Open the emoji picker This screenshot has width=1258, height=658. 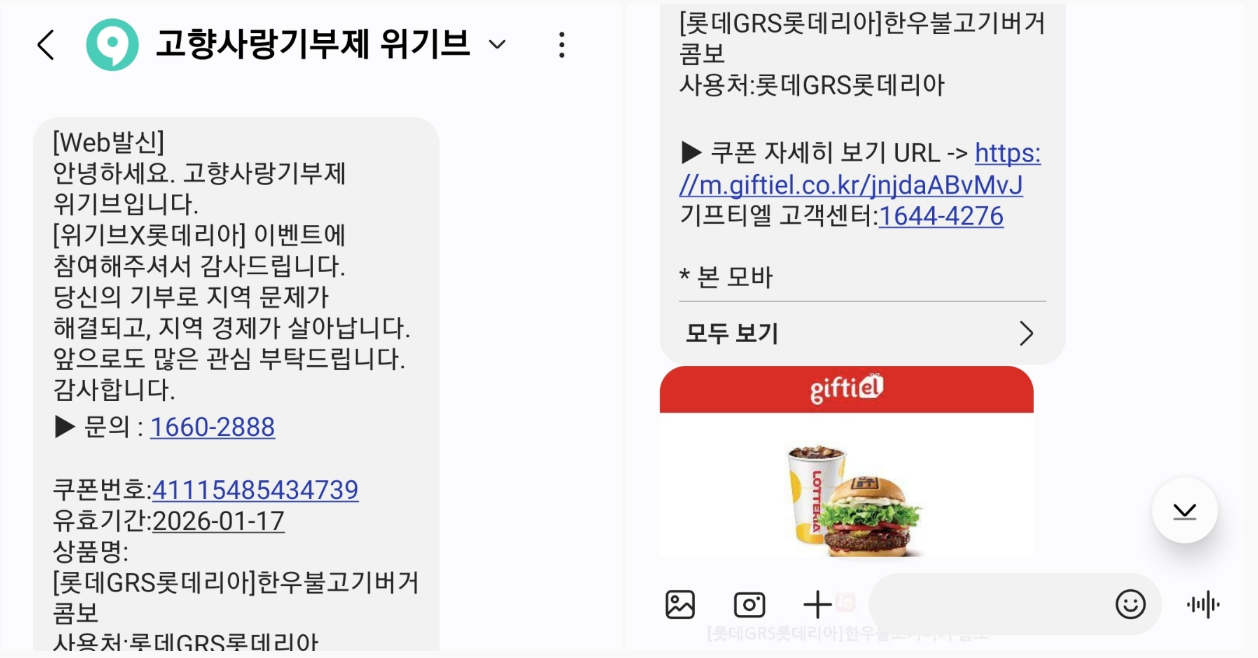(x=1130, y=604)
